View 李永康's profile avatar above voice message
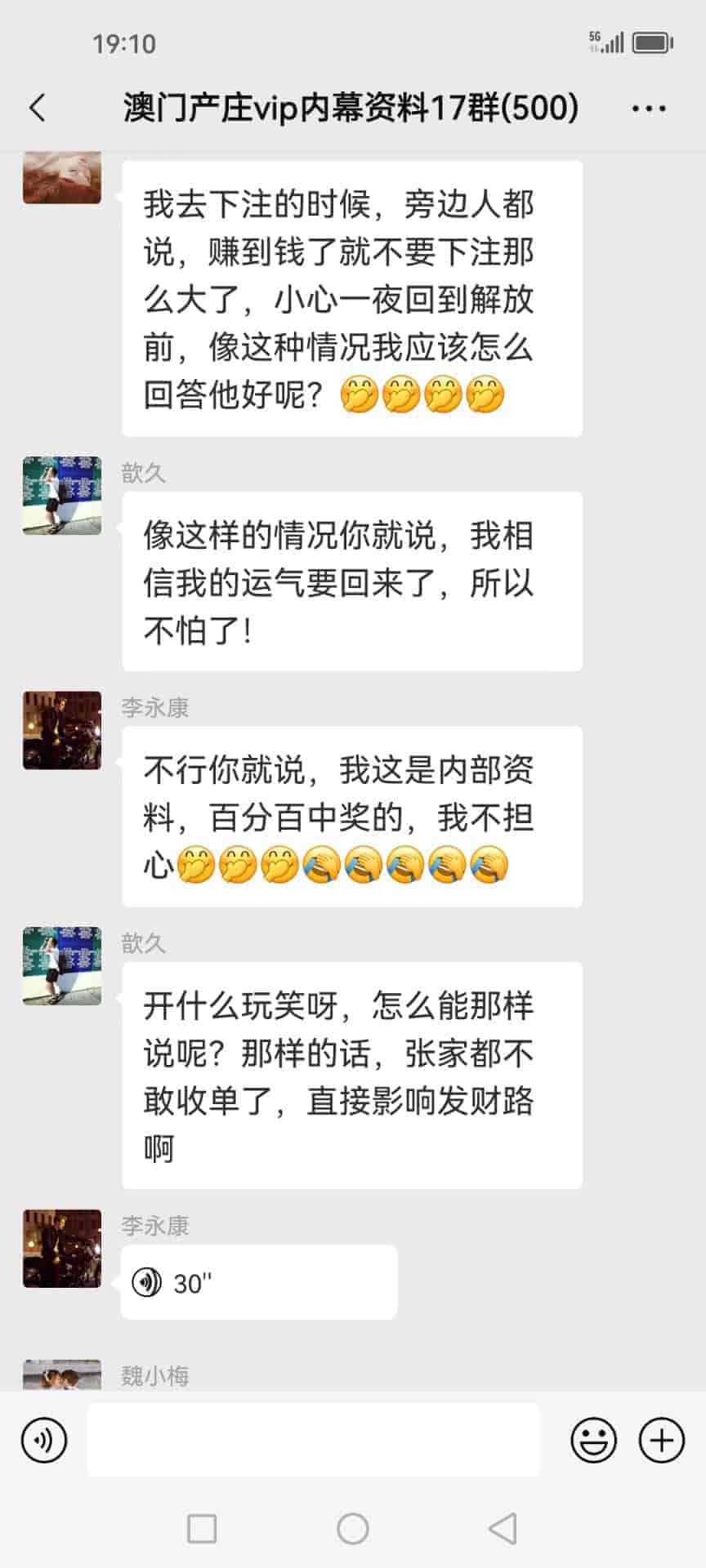 pos(62,1249)
